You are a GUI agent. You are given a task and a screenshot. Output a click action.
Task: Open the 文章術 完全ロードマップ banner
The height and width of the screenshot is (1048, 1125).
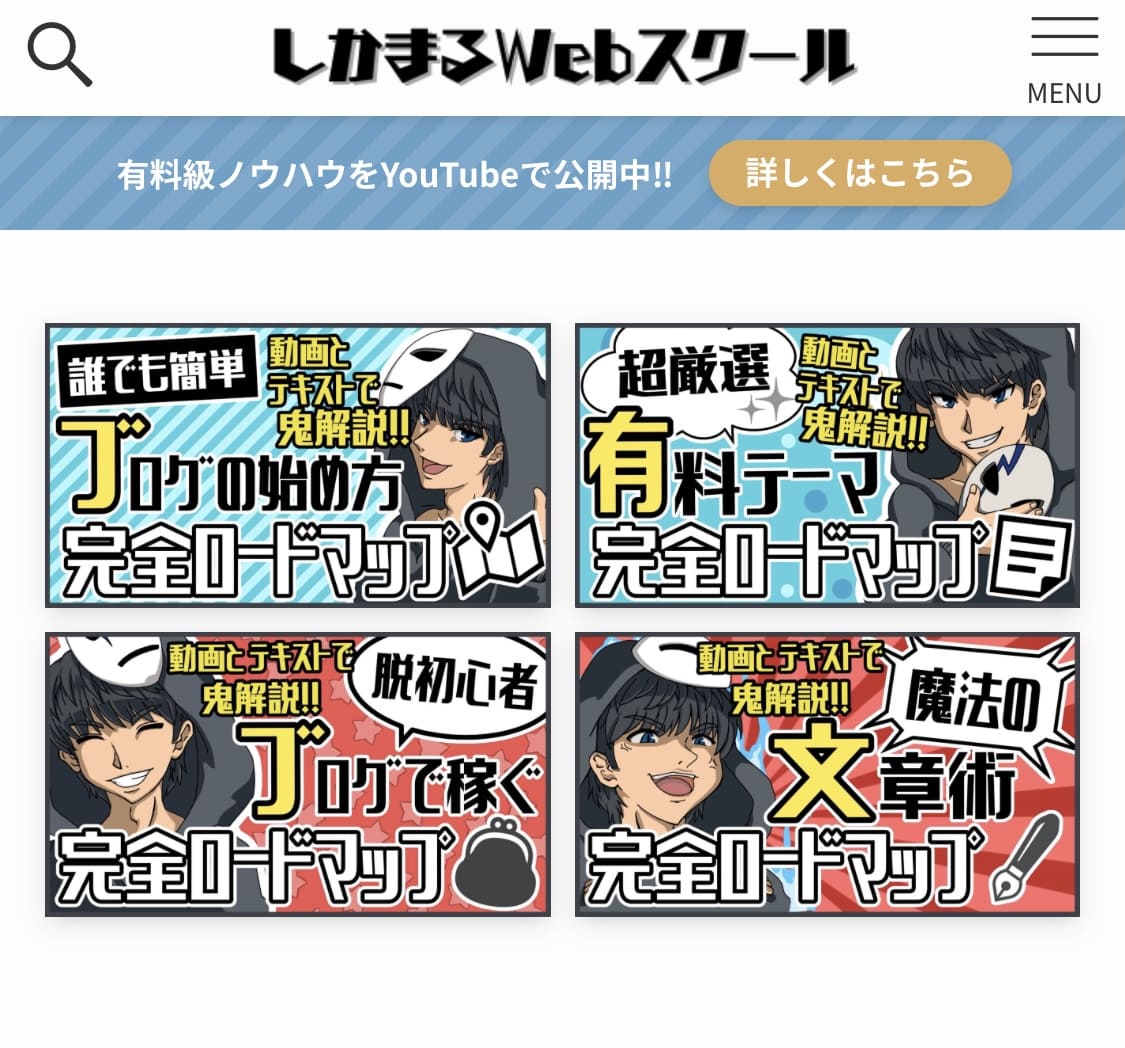[x=827, y=774]
